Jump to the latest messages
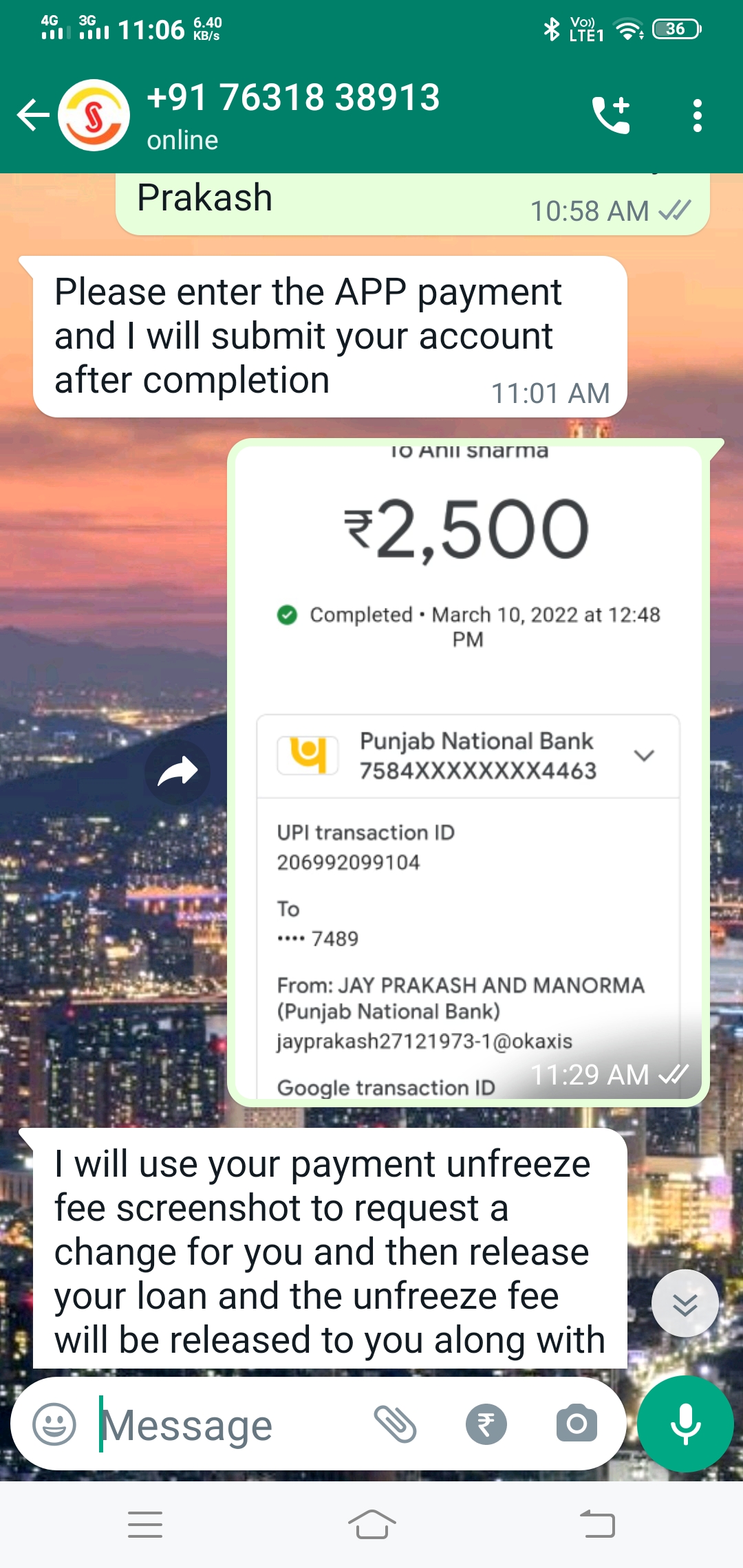Screen dimensions: 743x1568 point(685,1303)
